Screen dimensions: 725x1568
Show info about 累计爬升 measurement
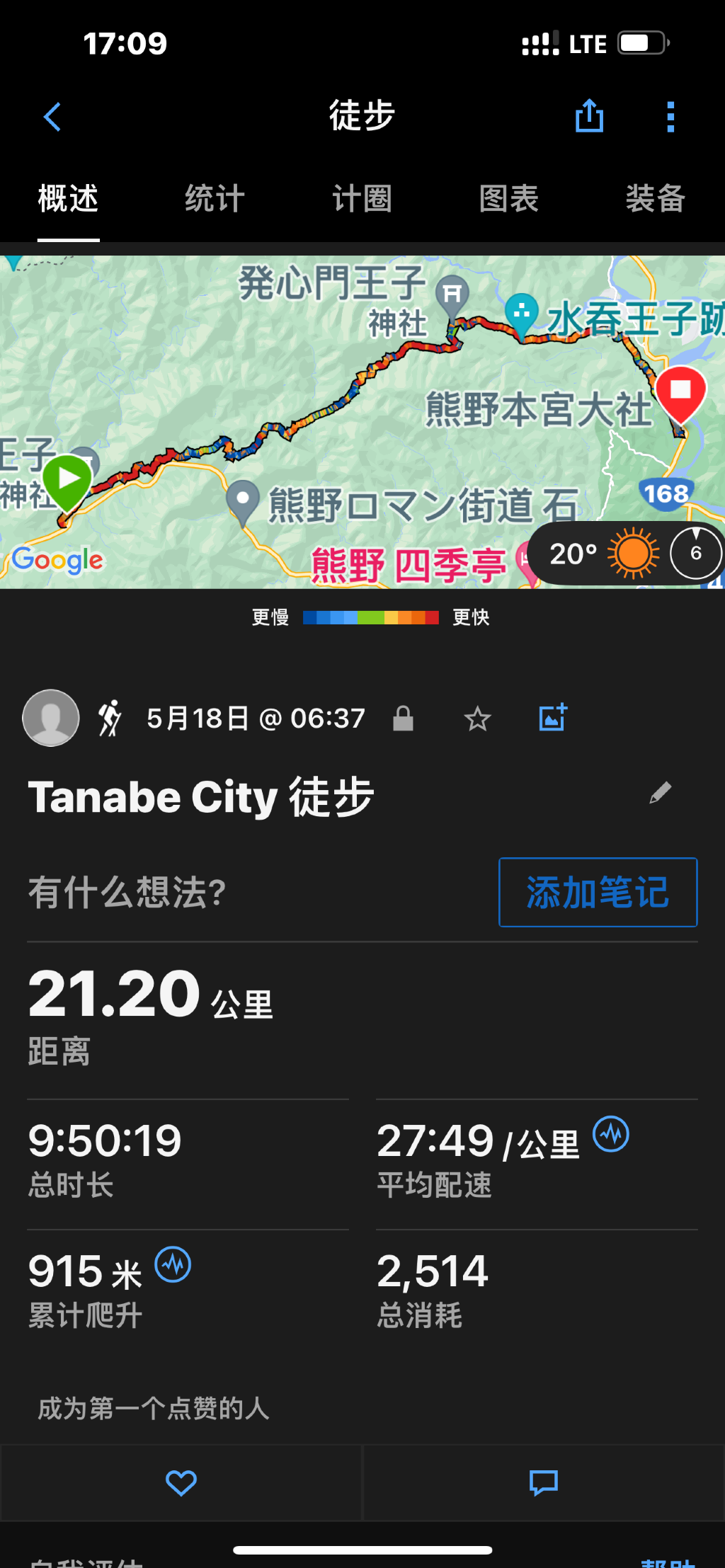[x=173, y=1264]
